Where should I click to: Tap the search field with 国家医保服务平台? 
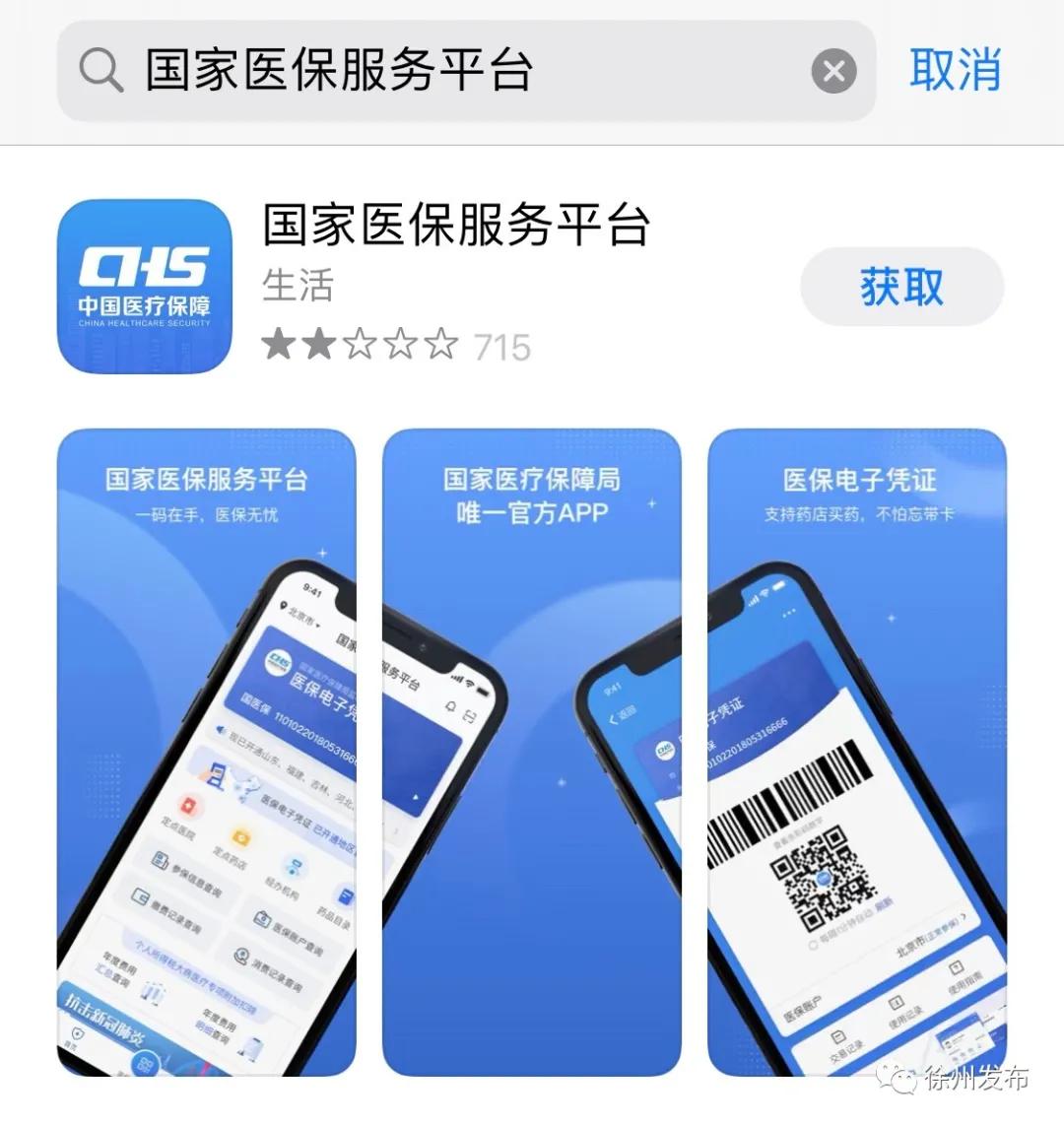(x=443, y=71)
